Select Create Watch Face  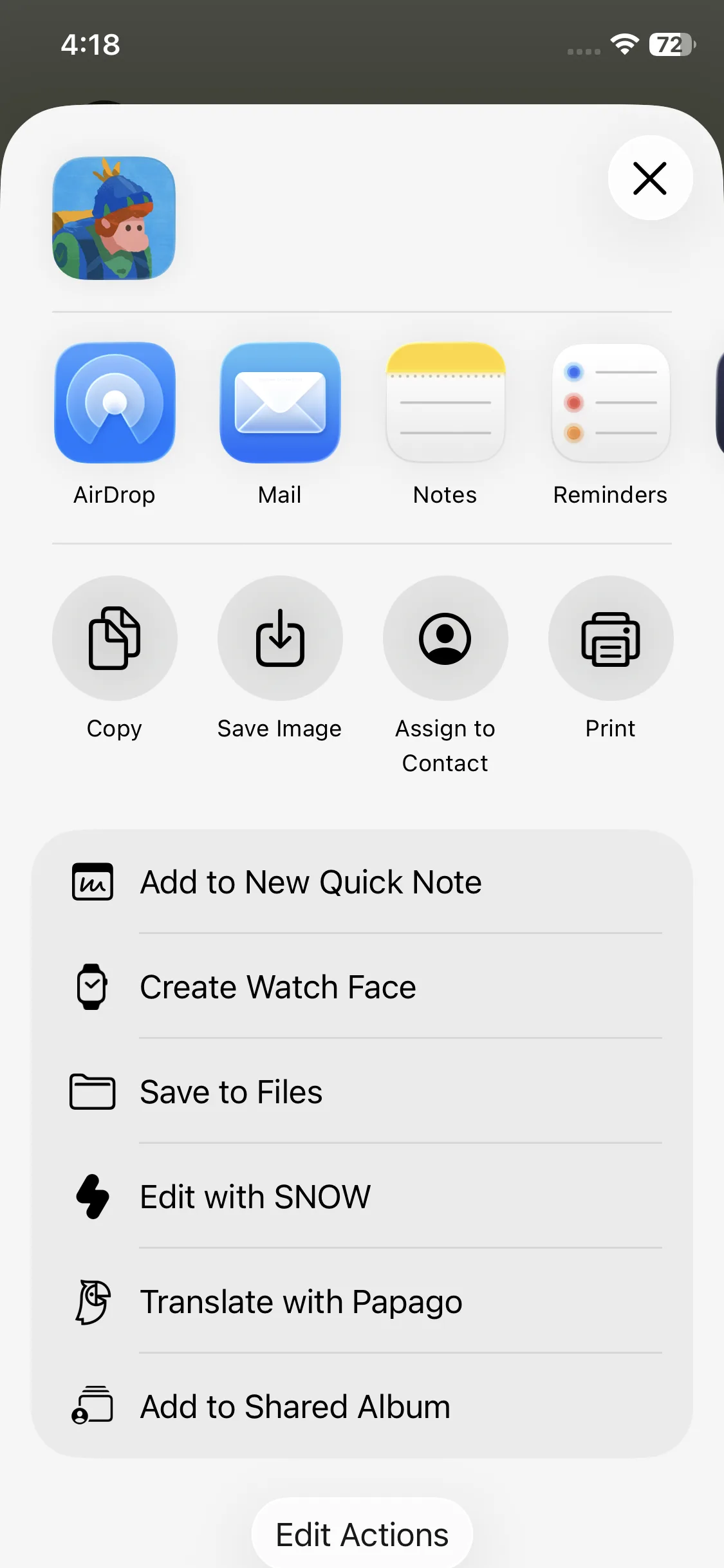coord(362,987)
